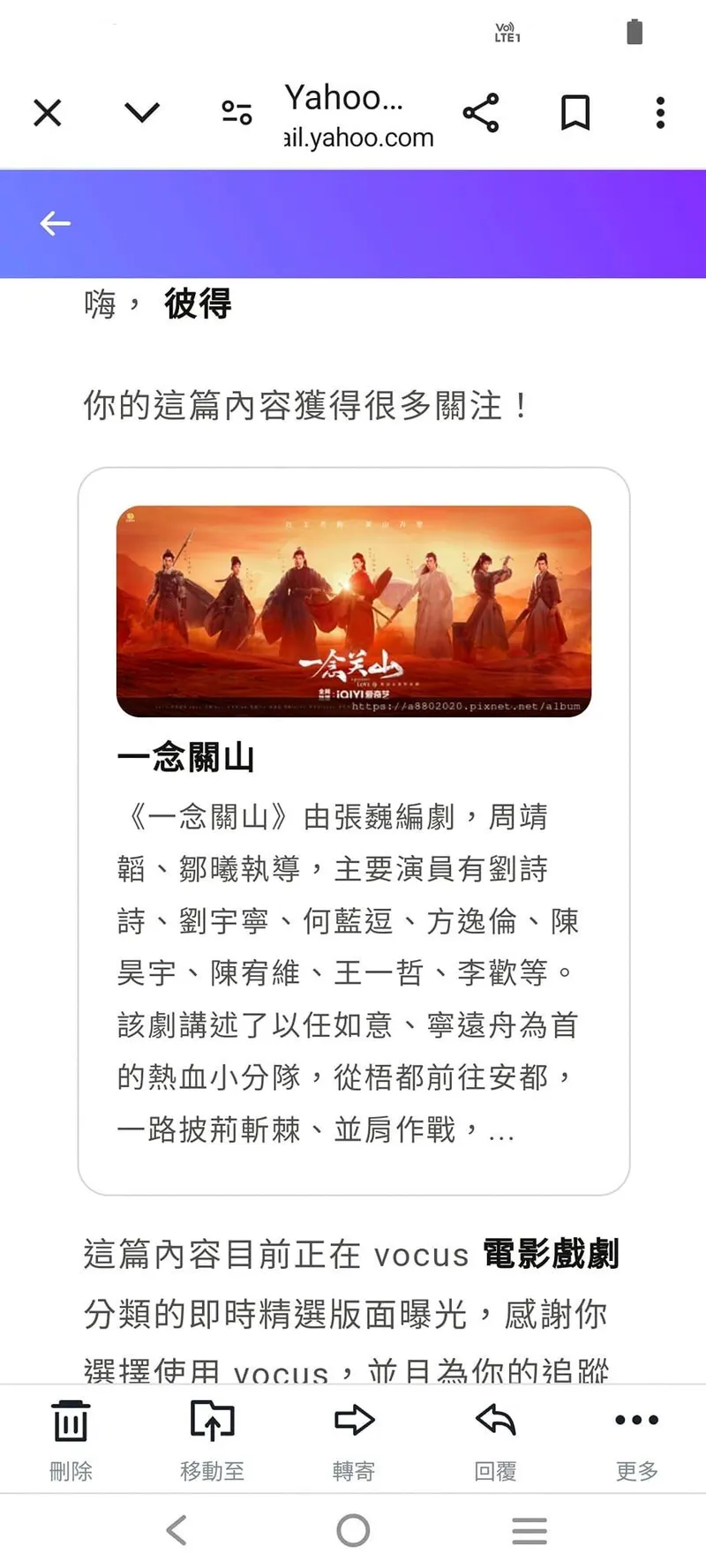
Task: Bookmark this page
Action: click(575, 113)
